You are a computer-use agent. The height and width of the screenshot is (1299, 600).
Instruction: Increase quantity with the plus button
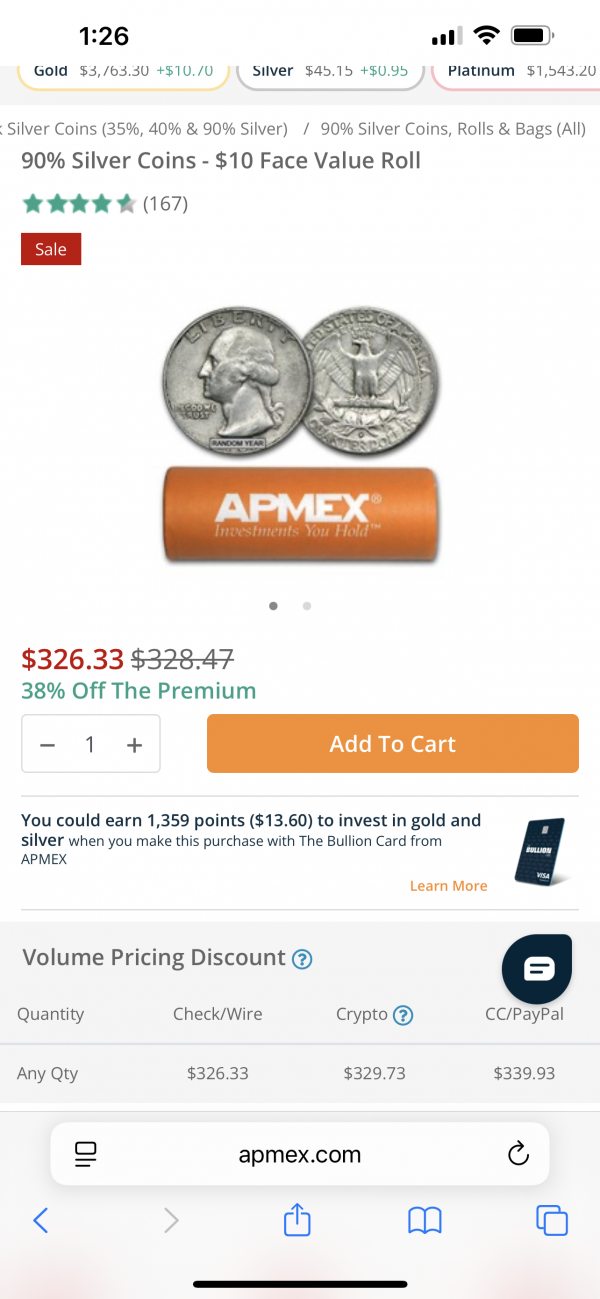coord(134,745)
